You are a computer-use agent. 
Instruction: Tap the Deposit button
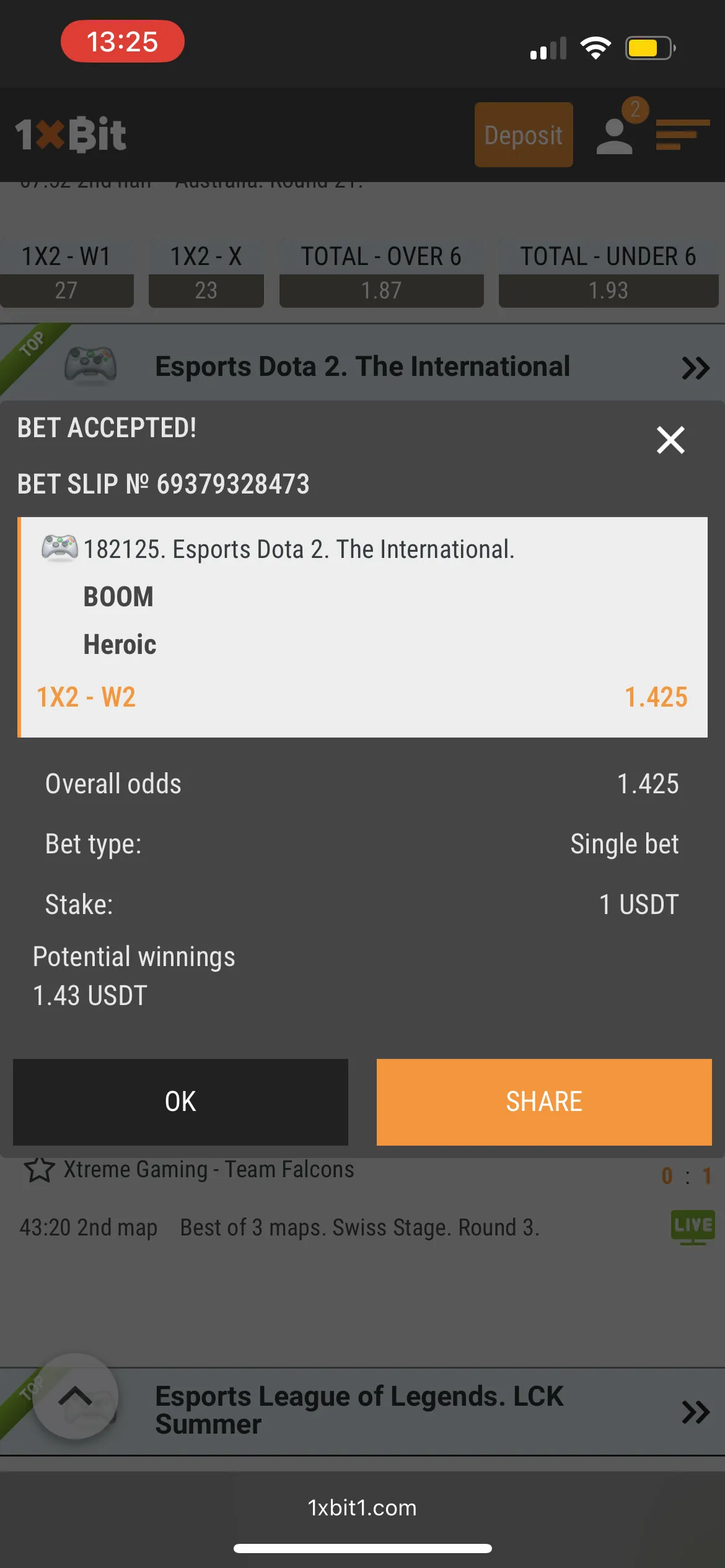524,135
